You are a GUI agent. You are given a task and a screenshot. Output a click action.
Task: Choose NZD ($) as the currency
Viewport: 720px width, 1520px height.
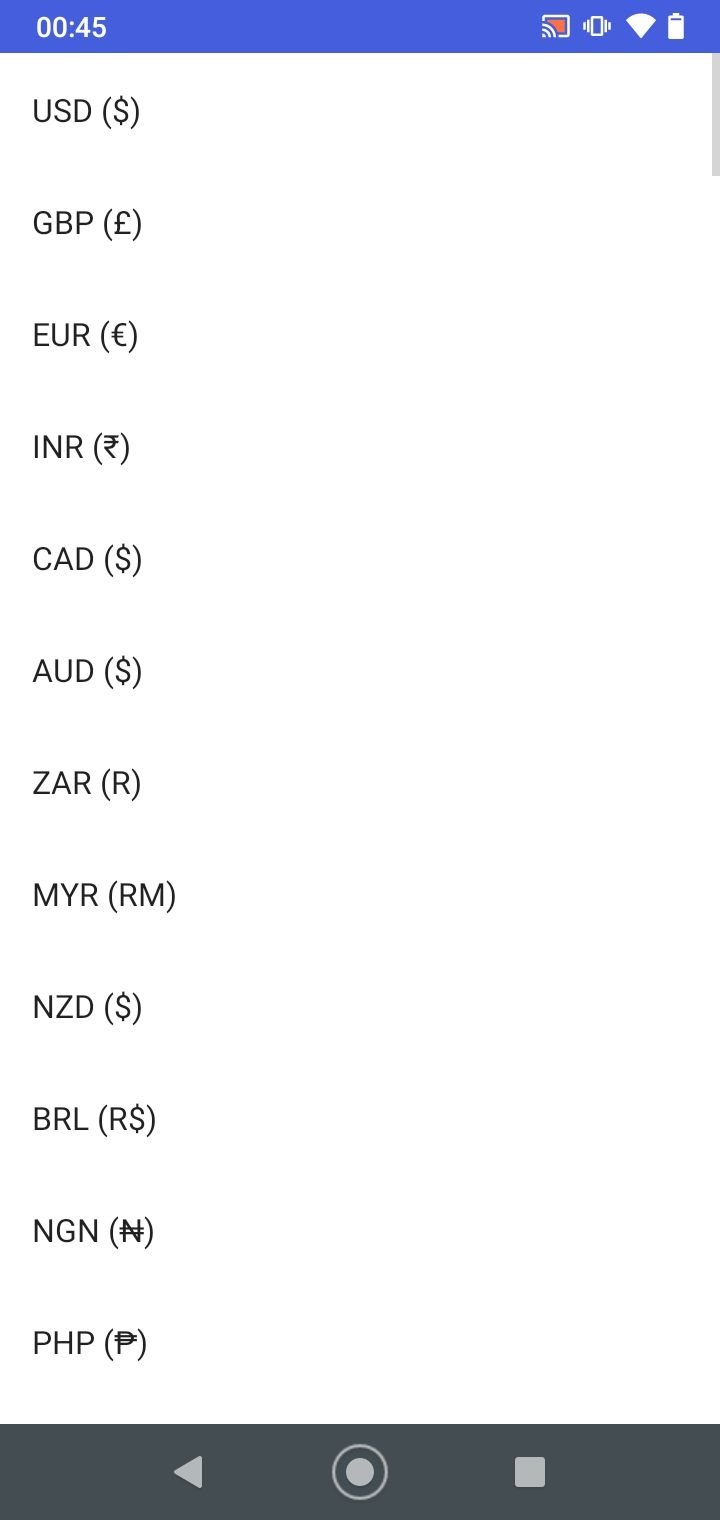(x=360, y=1007)
